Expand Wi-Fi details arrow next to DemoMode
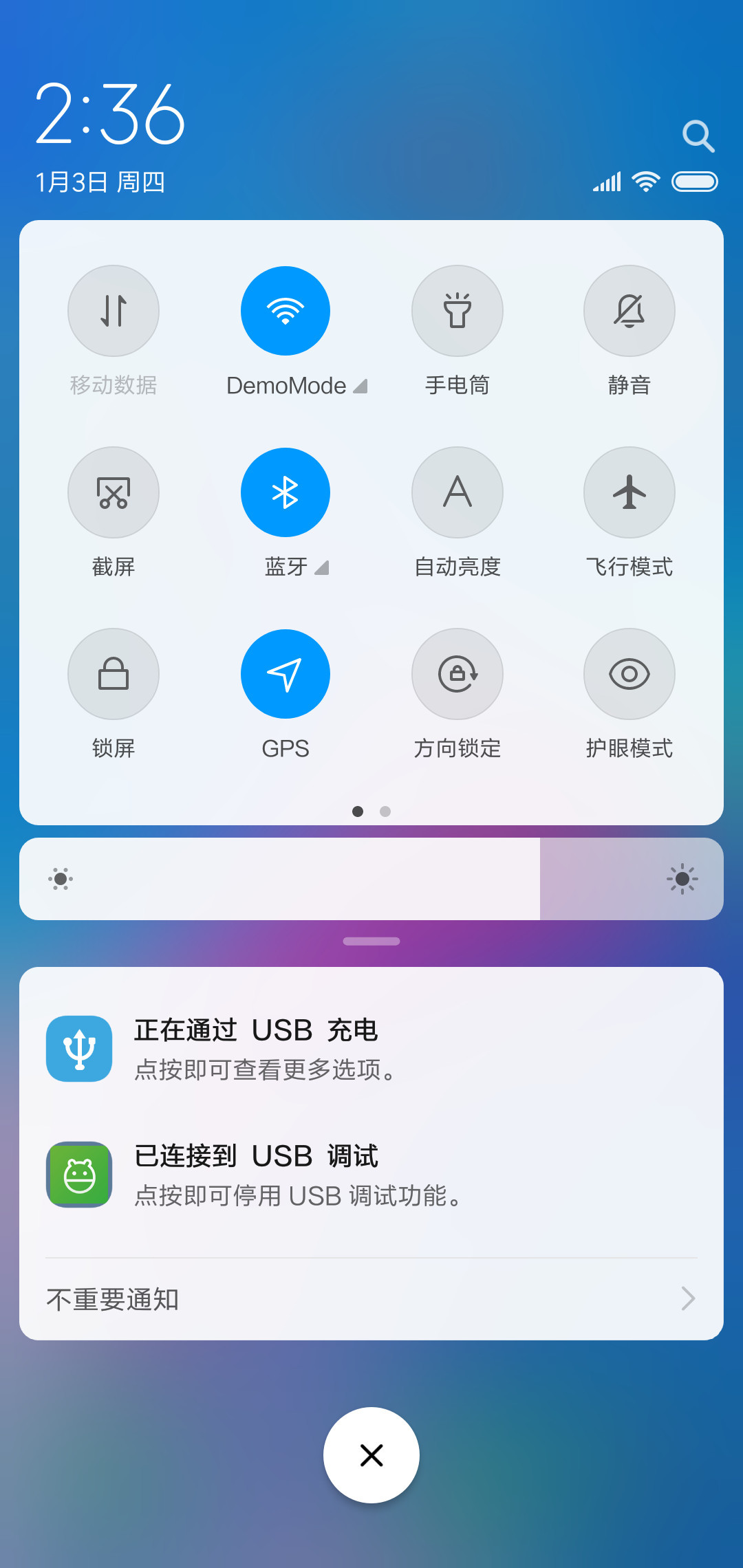743x1568 pixels. [x=360, y=386]
